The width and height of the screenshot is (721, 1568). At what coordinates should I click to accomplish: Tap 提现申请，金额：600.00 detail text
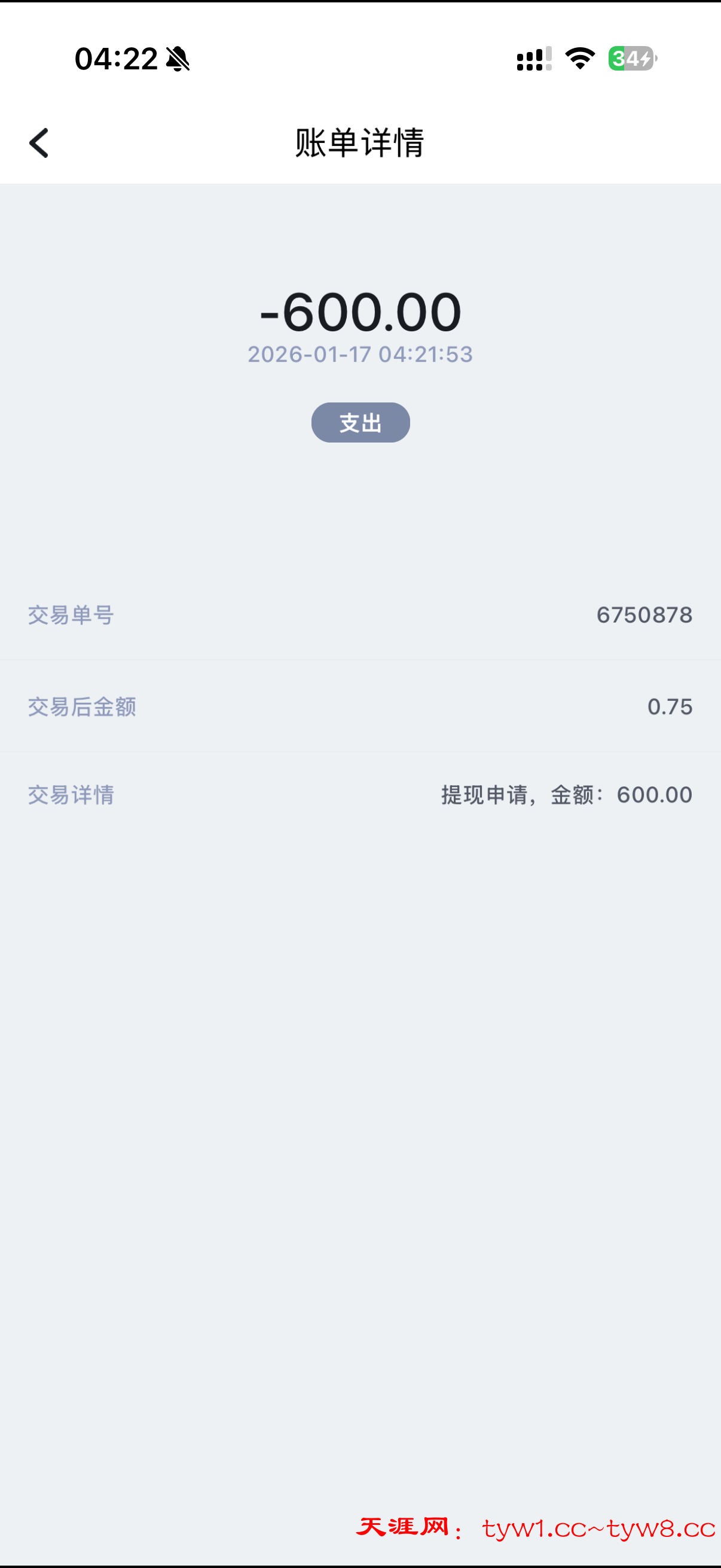[564, 794]
